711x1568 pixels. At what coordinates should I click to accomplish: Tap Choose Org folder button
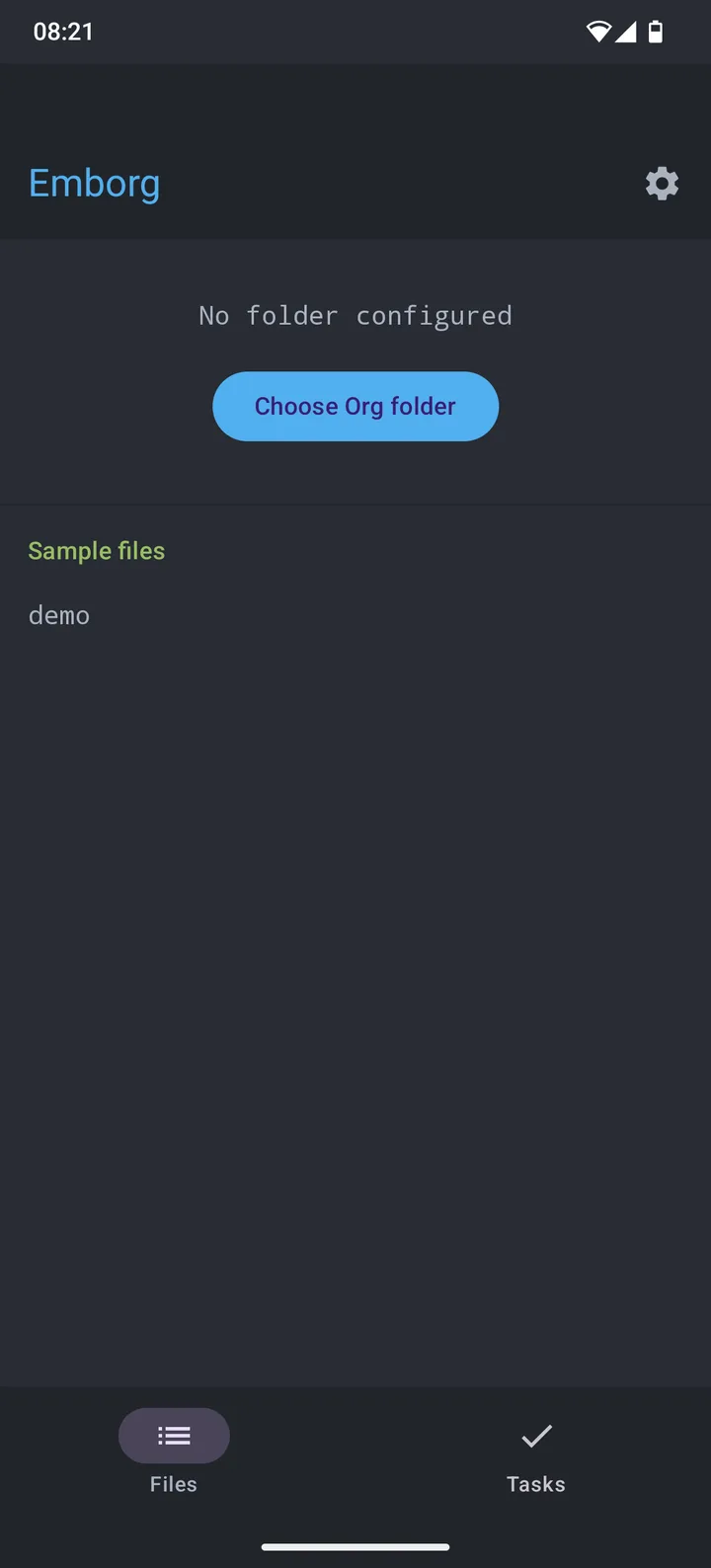[355, 406]
